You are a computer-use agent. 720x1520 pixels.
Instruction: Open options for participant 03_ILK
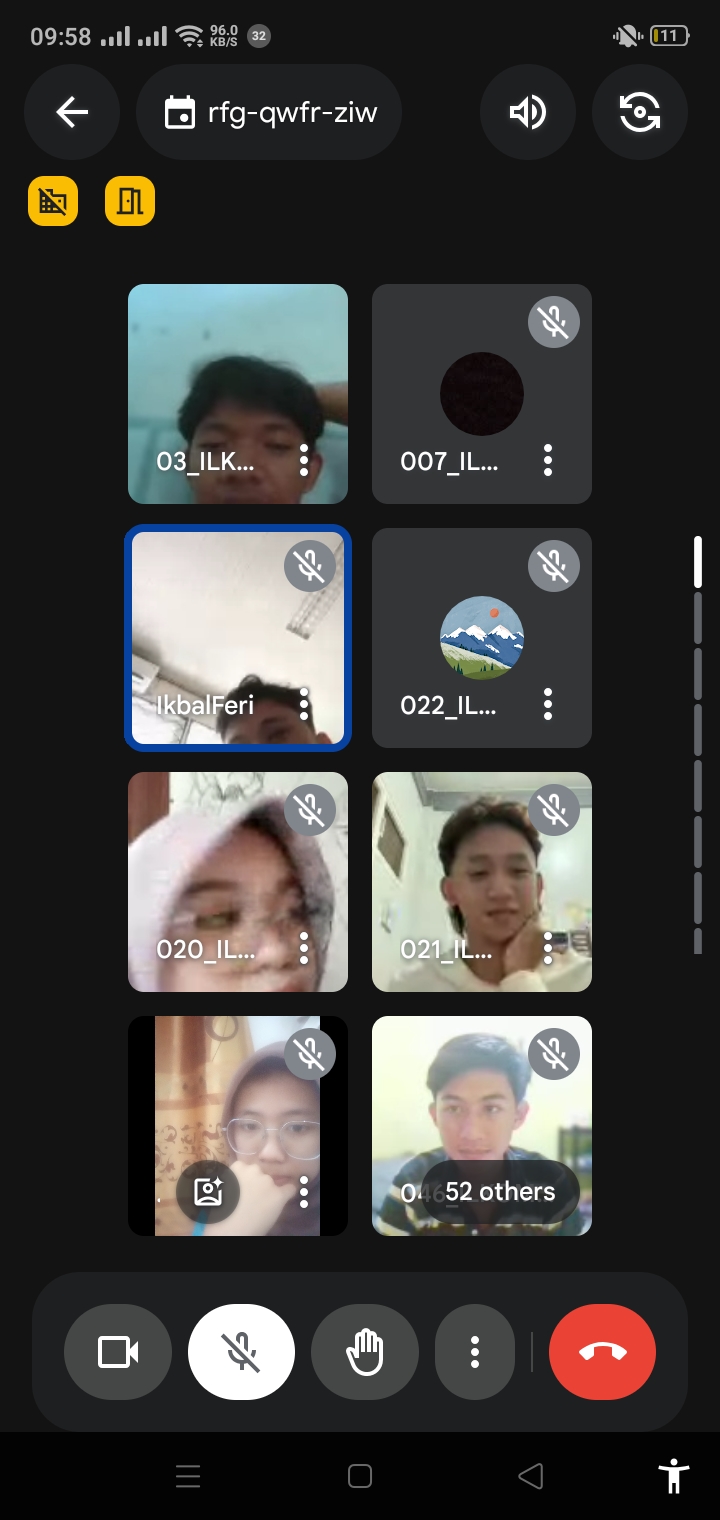click(304, 461)
